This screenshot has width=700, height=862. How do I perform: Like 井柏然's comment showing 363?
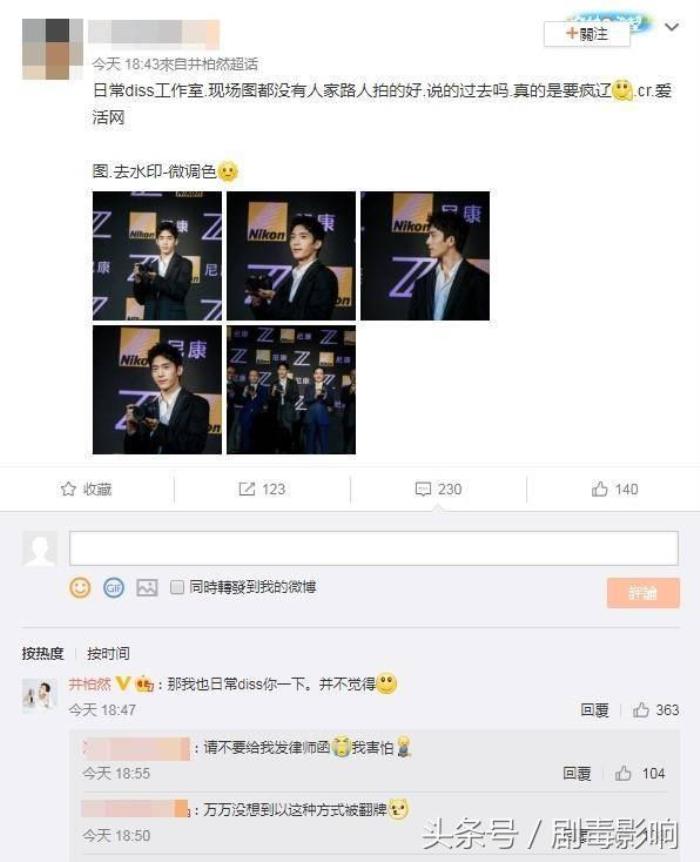[x=655, y=710]
